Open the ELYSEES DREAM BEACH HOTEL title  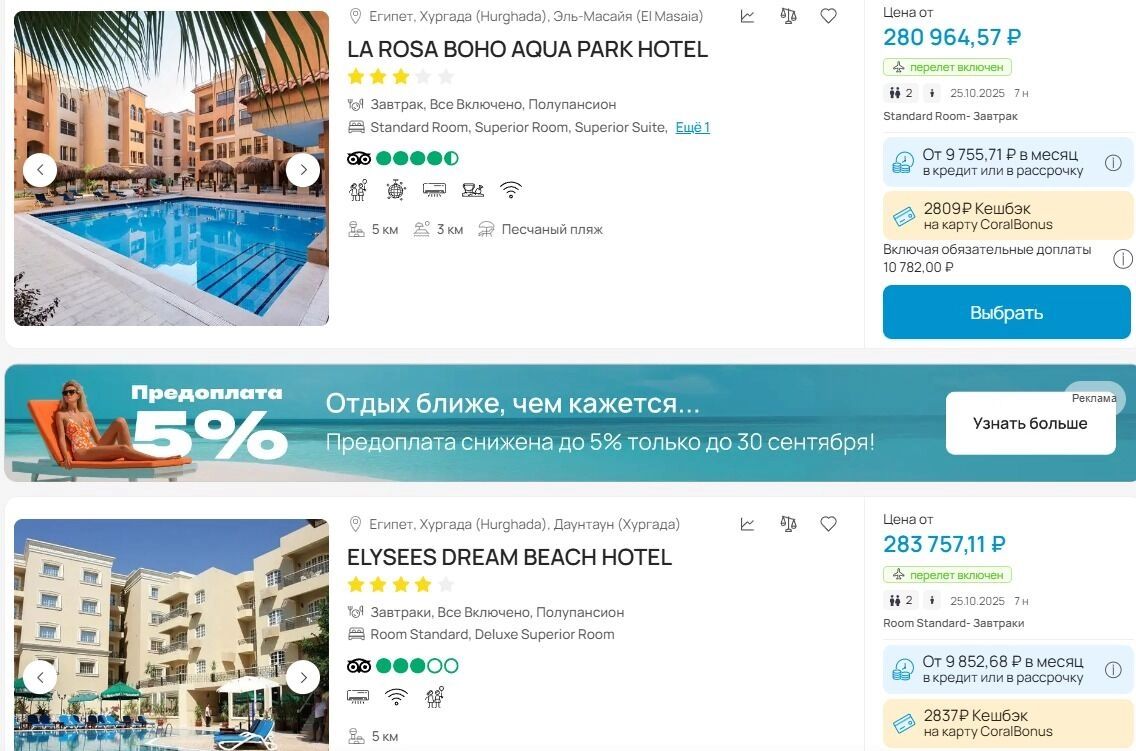coord(509,557)
